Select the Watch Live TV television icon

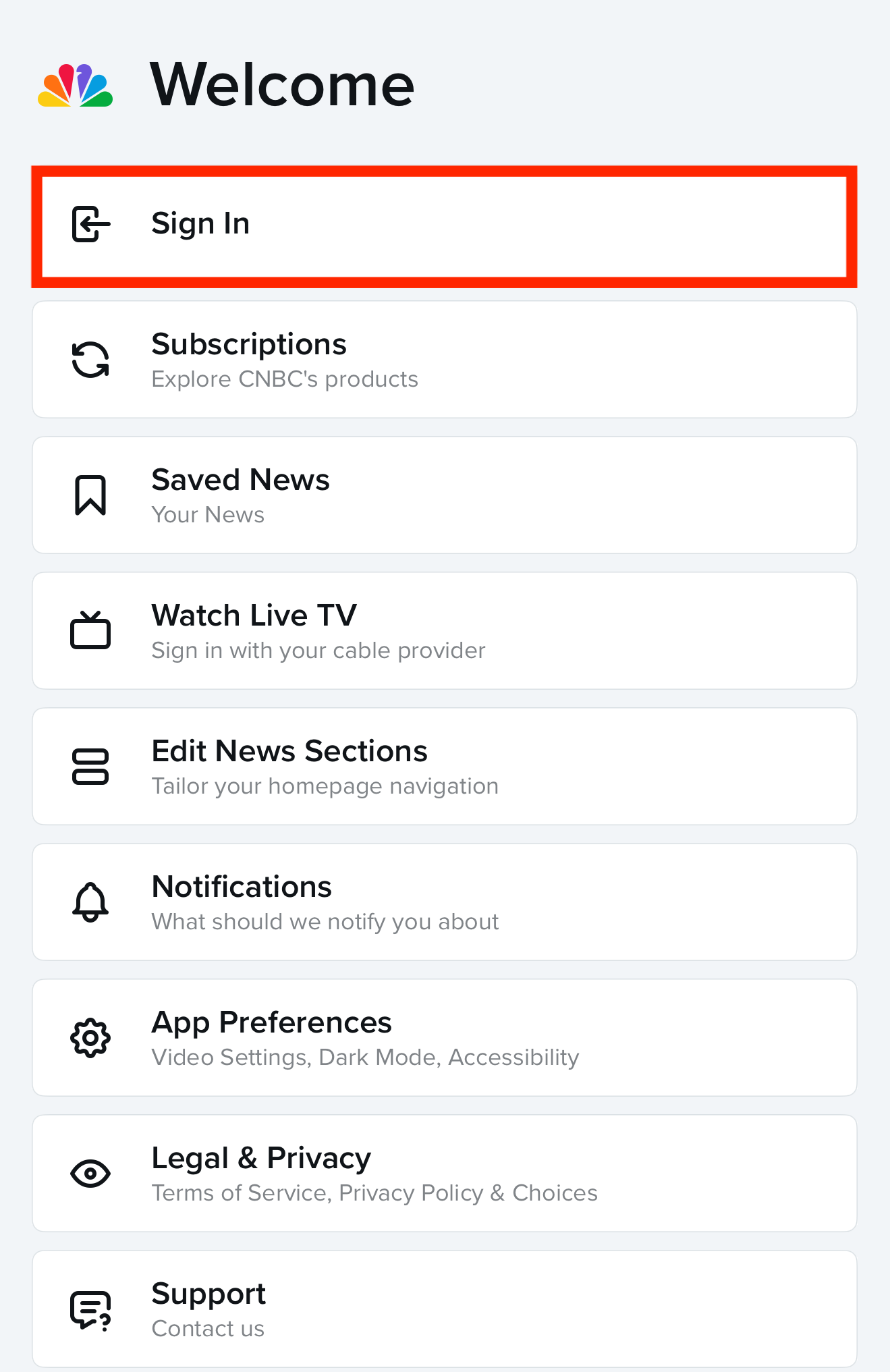pos(89,630)
